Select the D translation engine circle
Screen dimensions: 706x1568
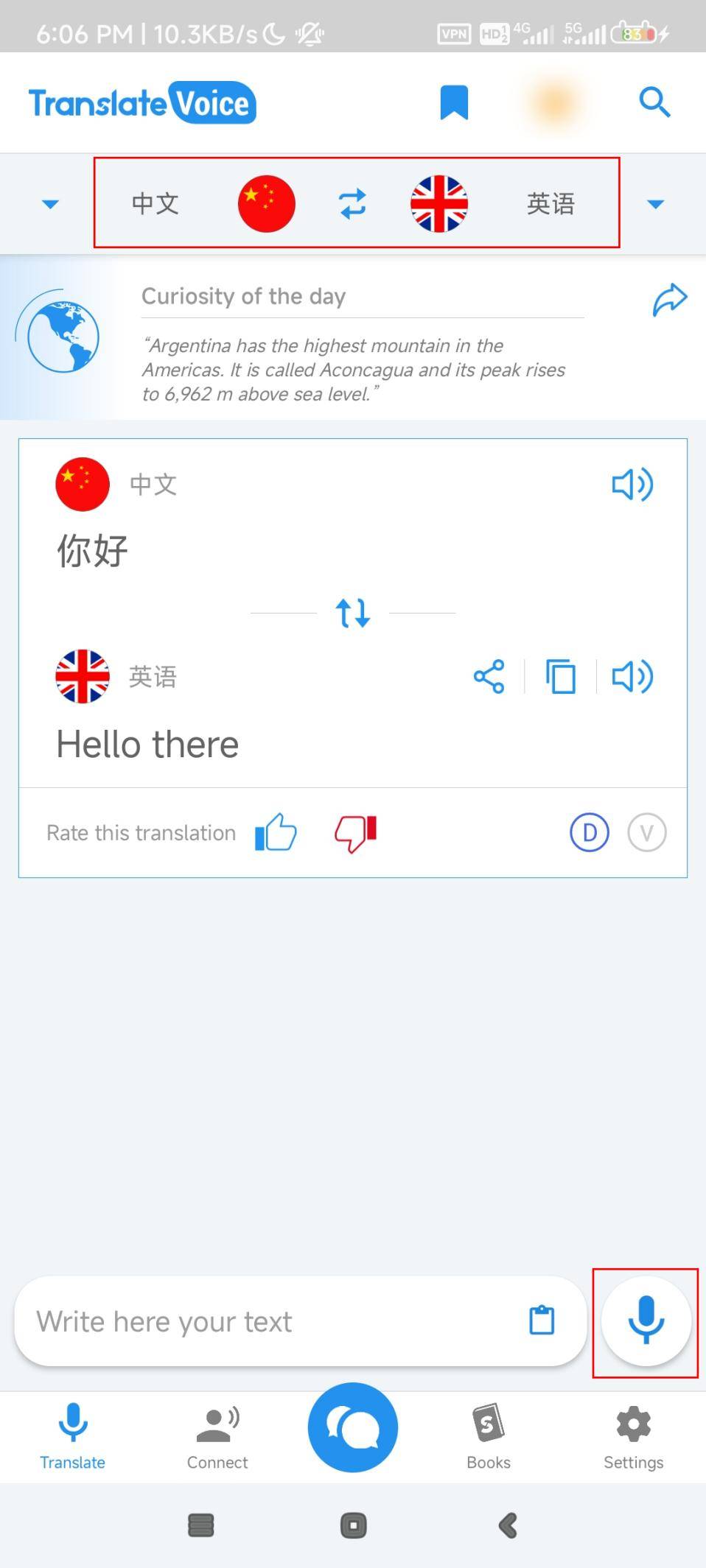[x=588, y=832]
